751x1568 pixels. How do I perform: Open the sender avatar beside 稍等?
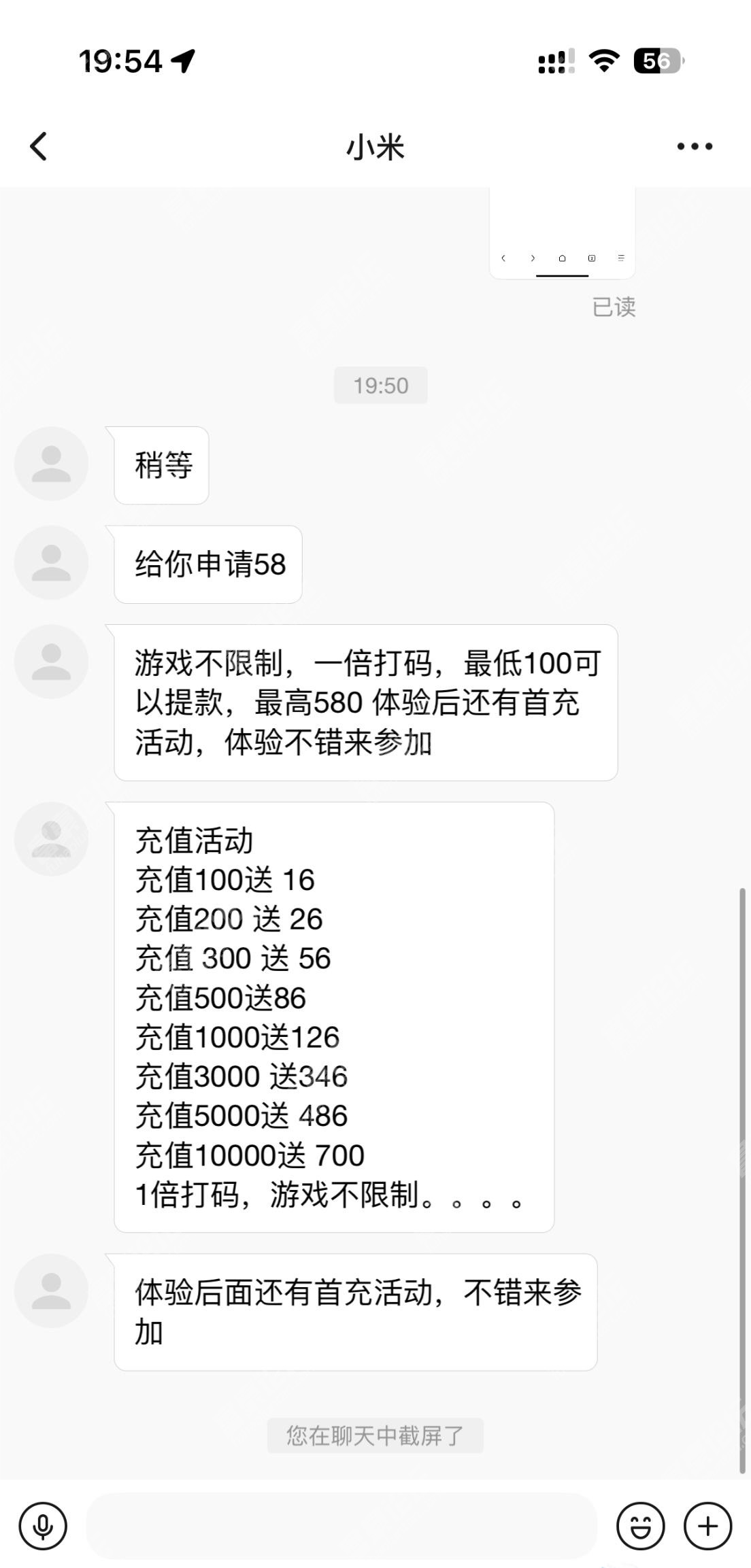click(x=52, y=464)
